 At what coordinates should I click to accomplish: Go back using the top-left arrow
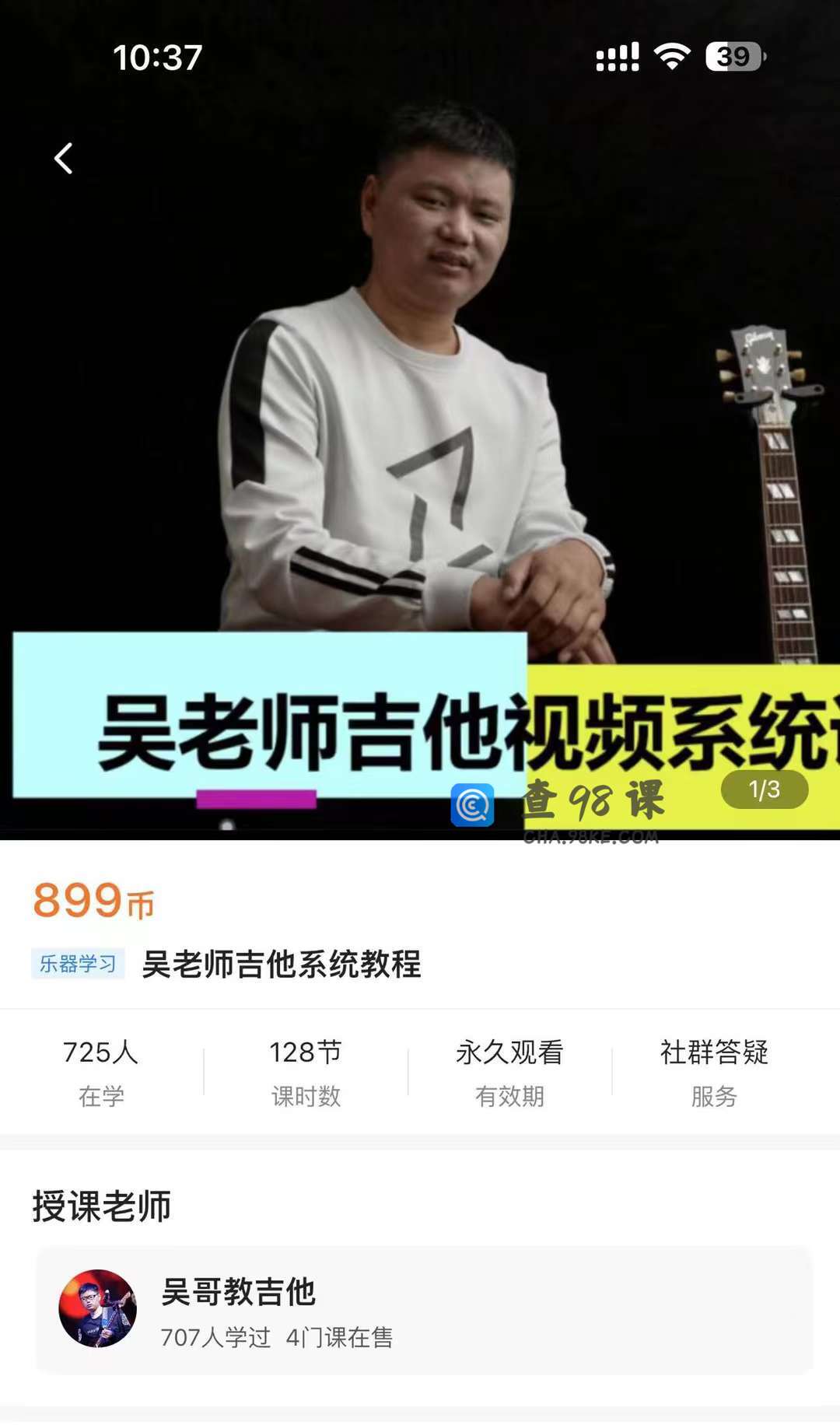(64, 159)
